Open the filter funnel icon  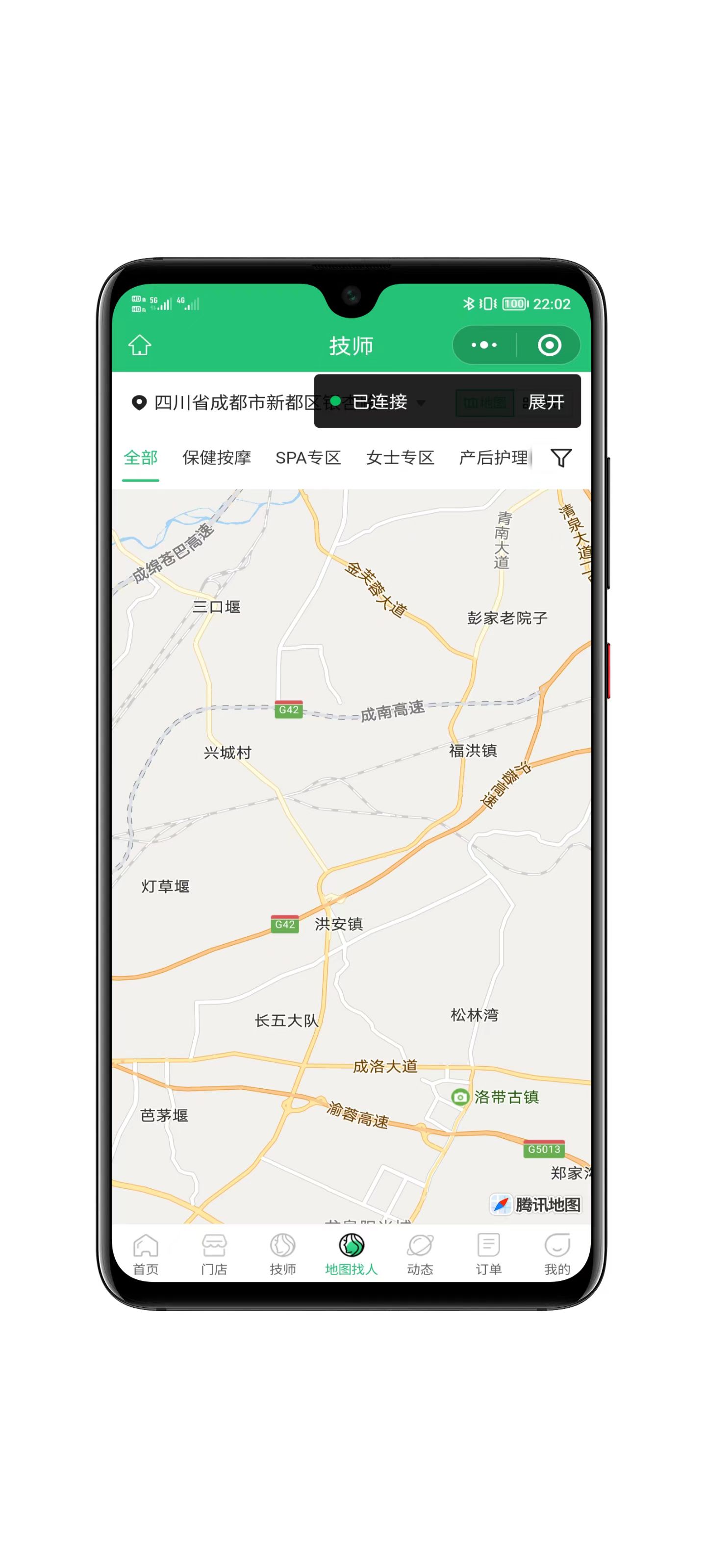click(x=560, y=458)
